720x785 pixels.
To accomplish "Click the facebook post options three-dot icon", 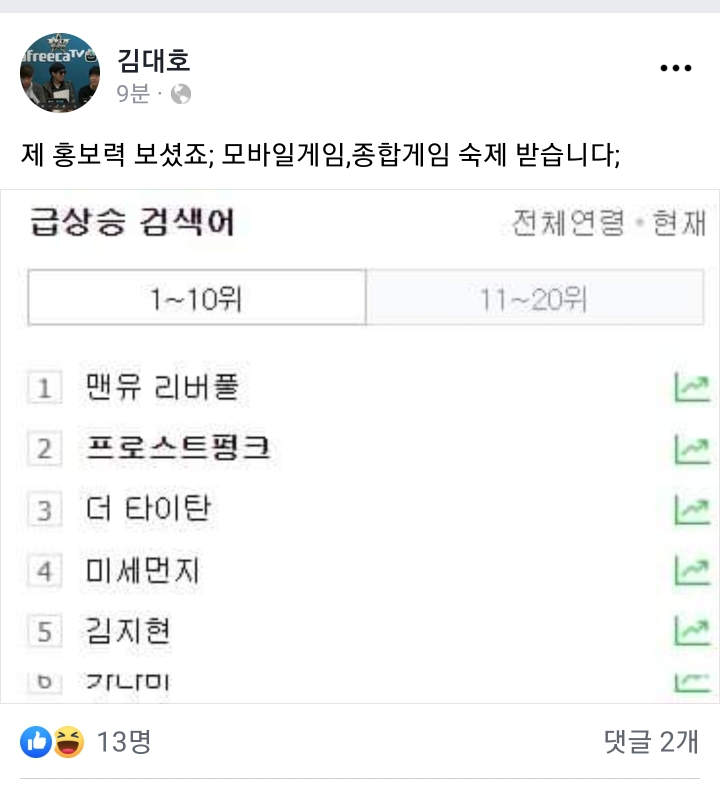I will pyautogui.click(x=677, y=67).
